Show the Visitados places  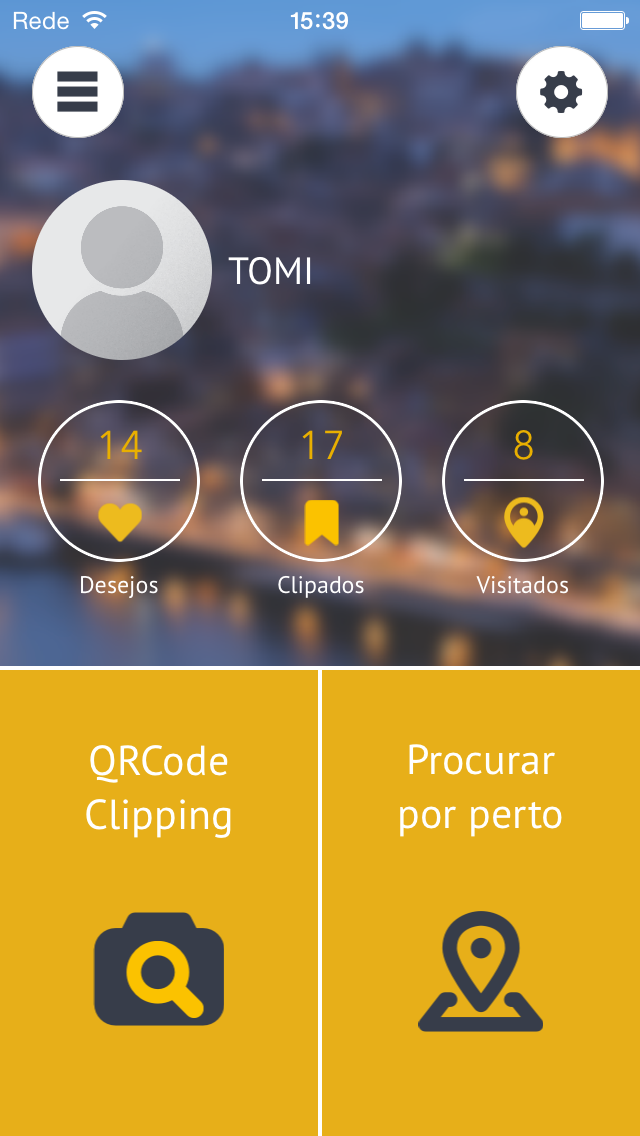tap(523, 481)
